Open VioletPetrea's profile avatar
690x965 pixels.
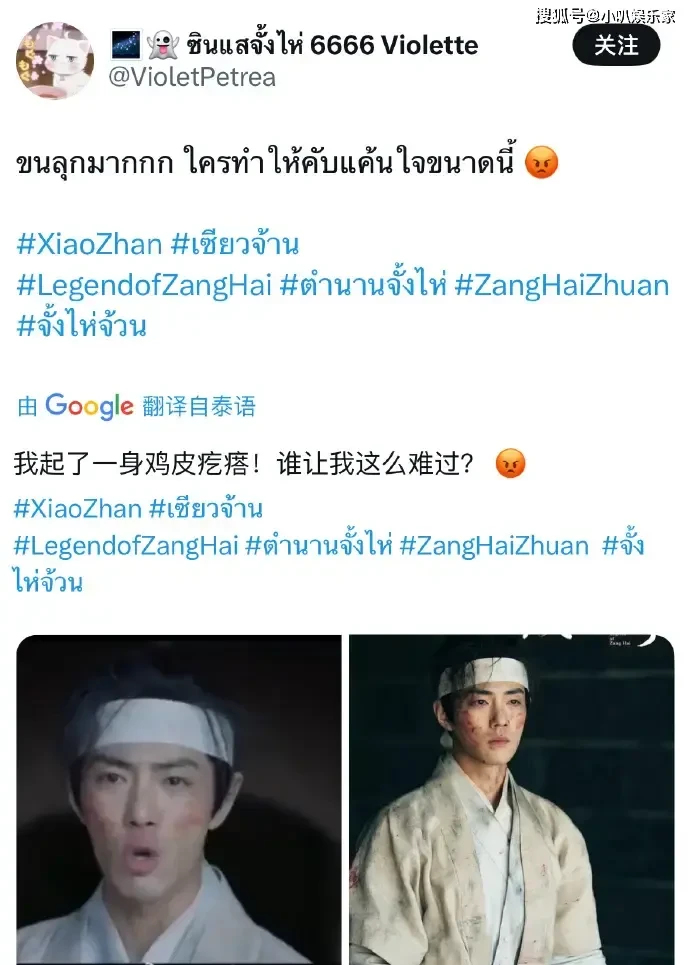pyautogui.click(x=55, y=60)
